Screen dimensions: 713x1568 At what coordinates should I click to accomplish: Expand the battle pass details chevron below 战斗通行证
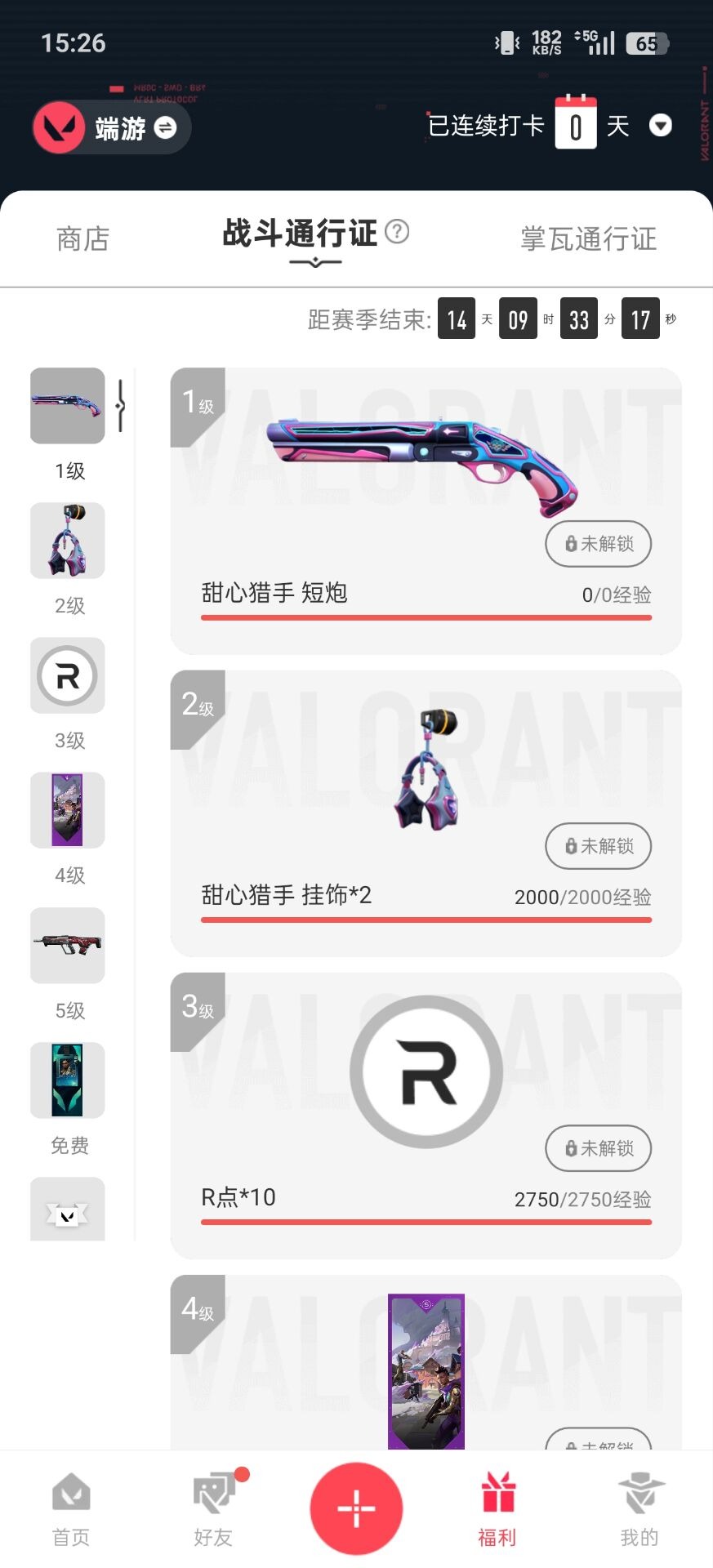[314, 262]
